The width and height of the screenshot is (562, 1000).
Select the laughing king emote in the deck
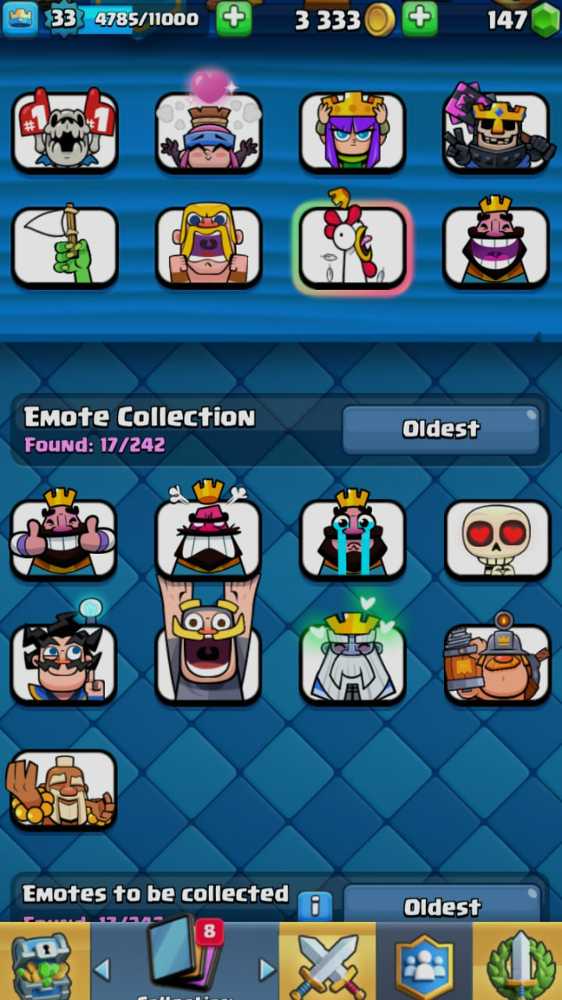pyautogui.click(x=496, y=246)
